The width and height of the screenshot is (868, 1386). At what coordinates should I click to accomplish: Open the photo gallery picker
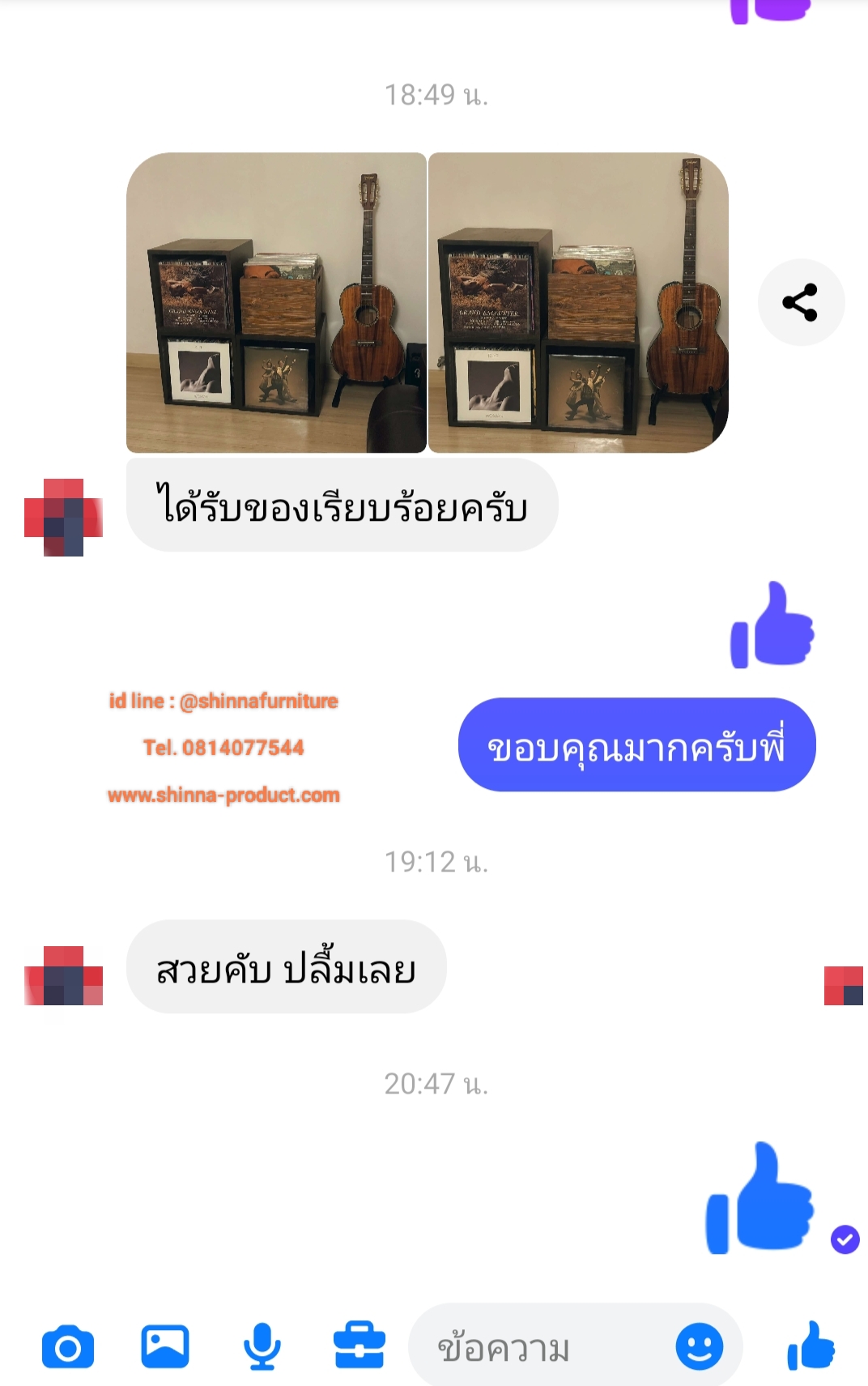[165, 1346]
